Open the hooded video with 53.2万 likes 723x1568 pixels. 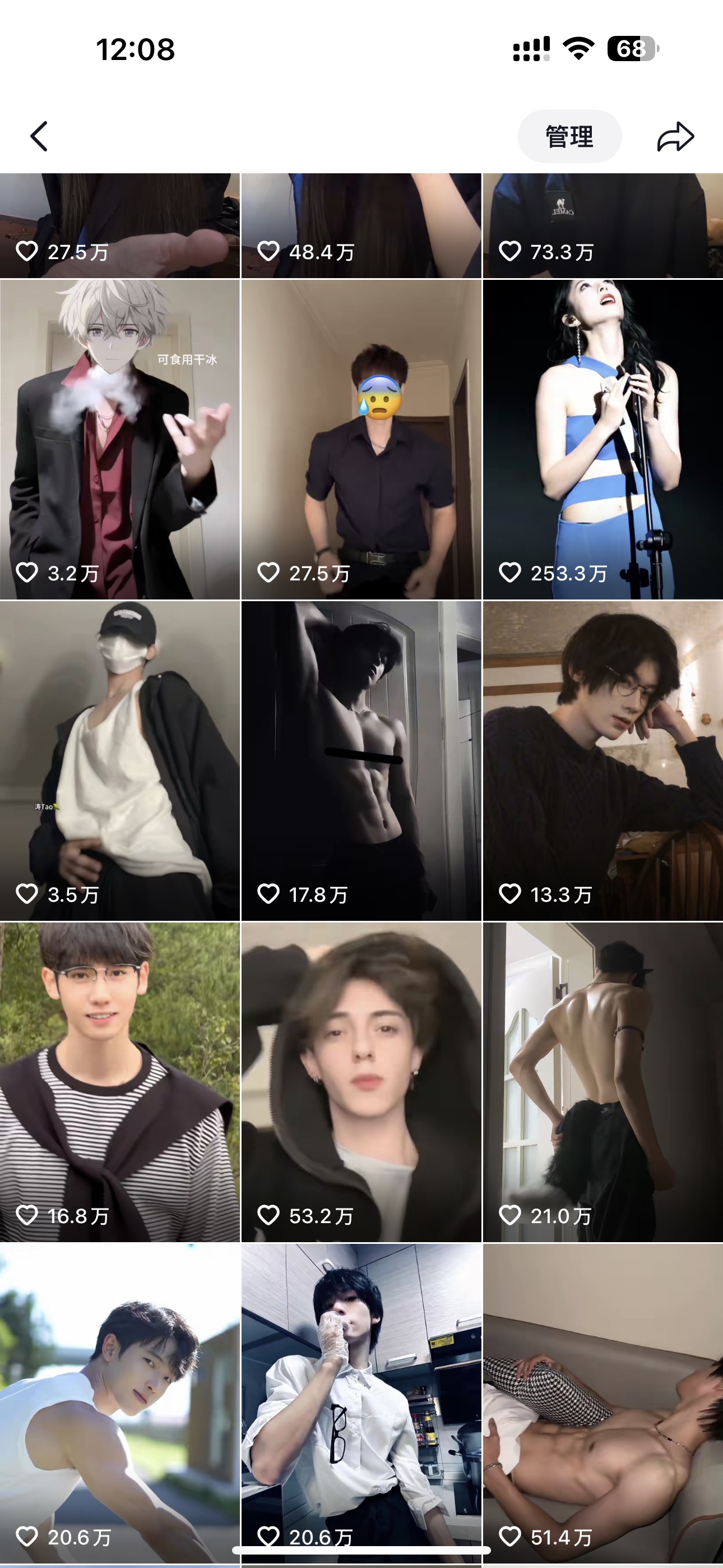[x=361, y=1082]
